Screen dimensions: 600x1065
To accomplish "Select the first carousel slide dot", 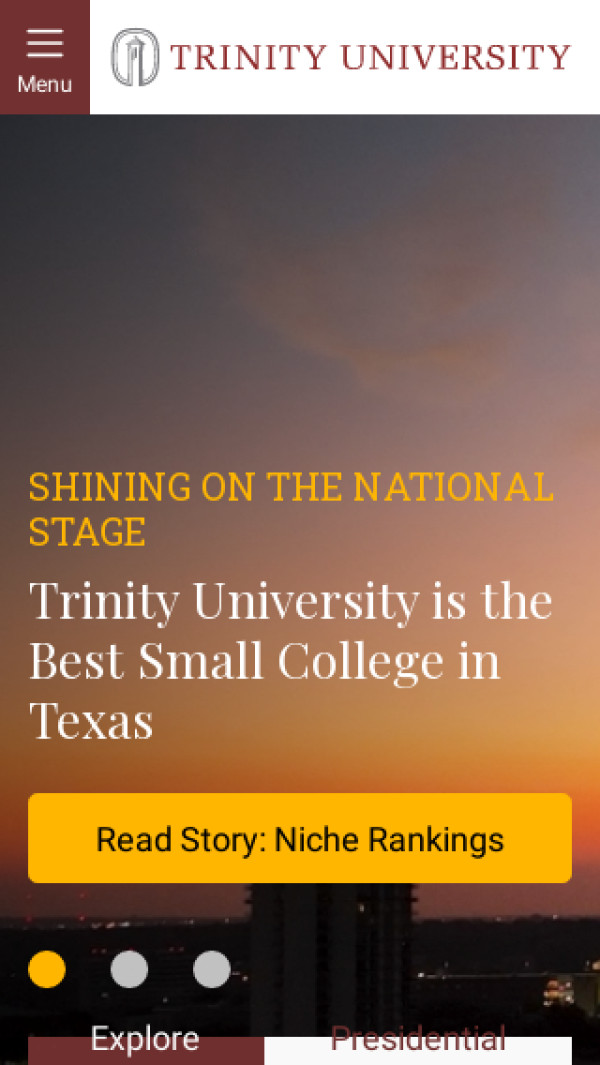I will pyautogui.click(x=47, y=969).
